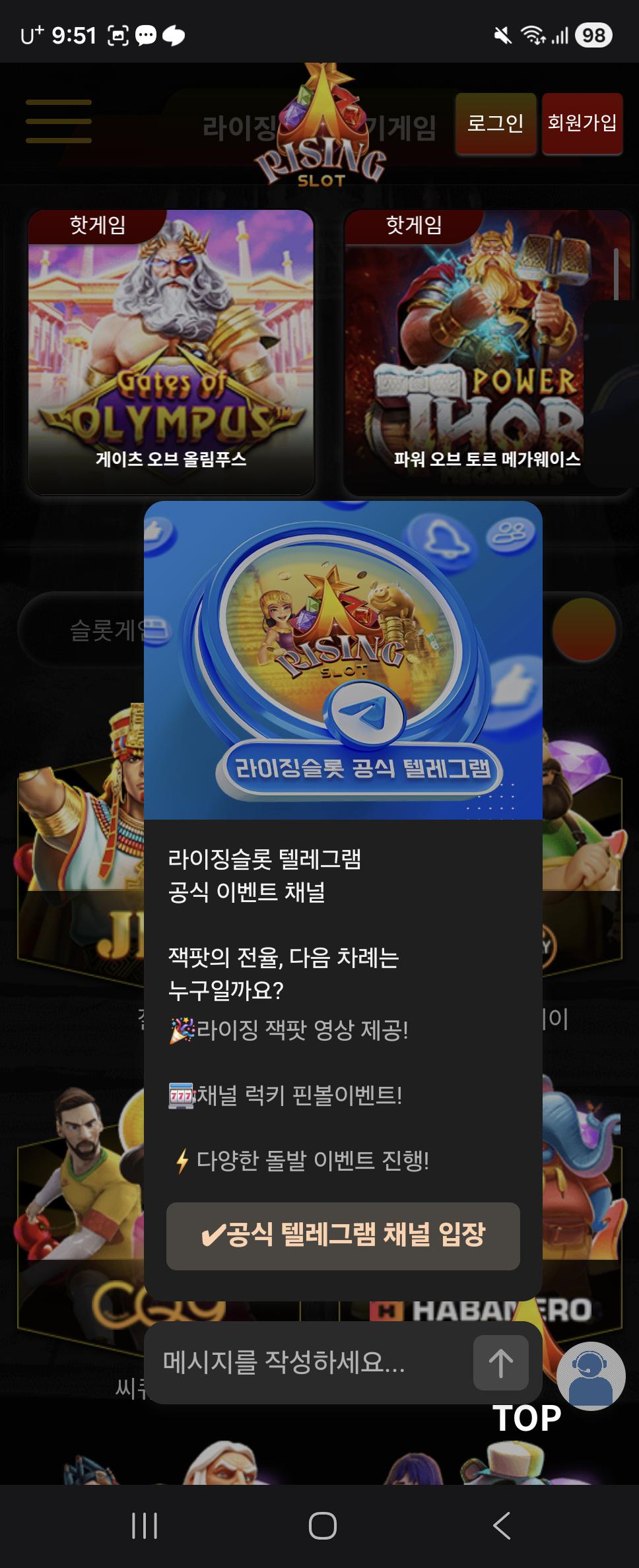The width and height of the screenshot is (639, 1568).
Task: Tap the 회원가입 button
Action: point(582,123)
